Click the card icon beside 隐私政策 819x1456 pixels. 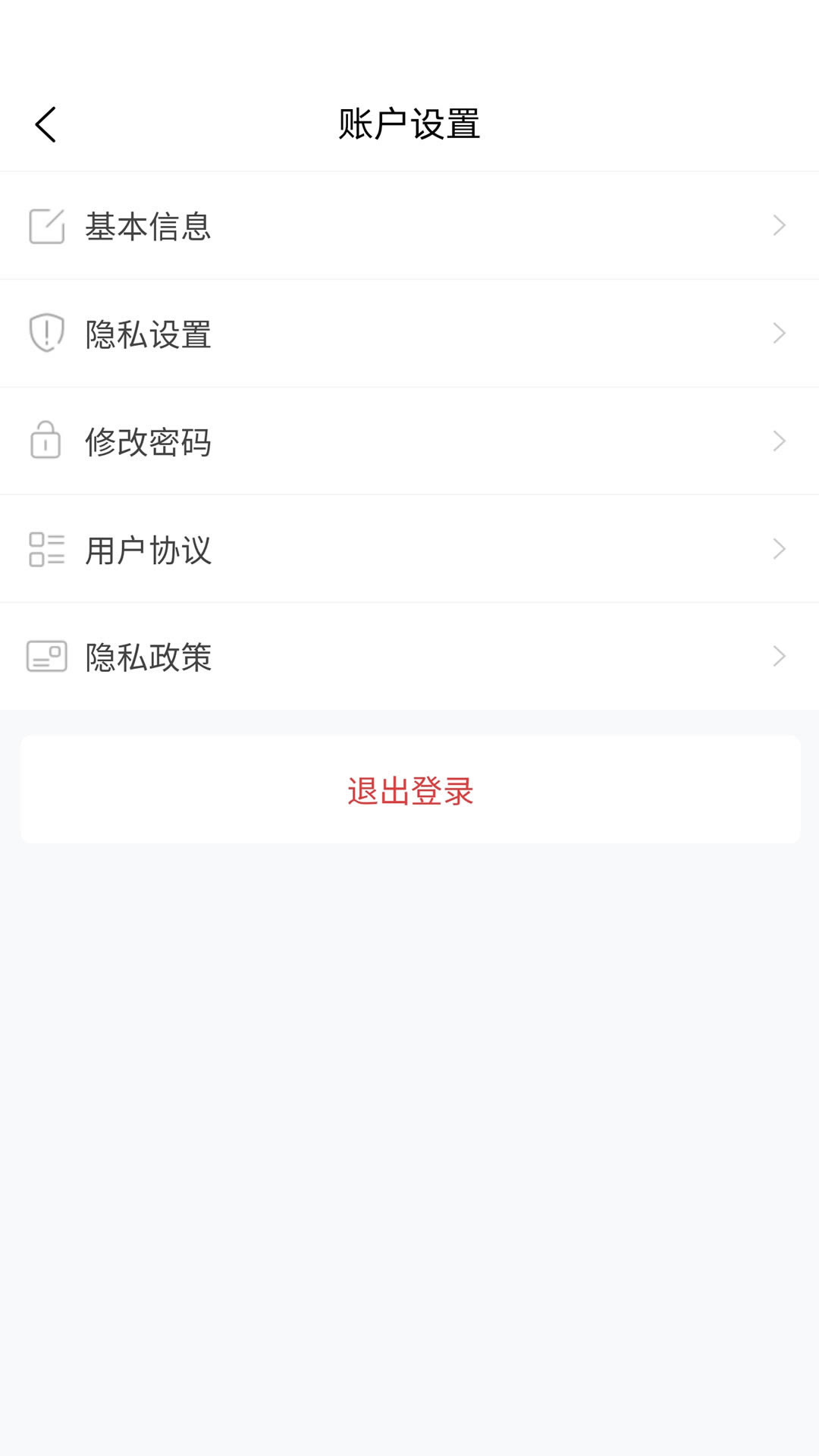pos(45,656)
